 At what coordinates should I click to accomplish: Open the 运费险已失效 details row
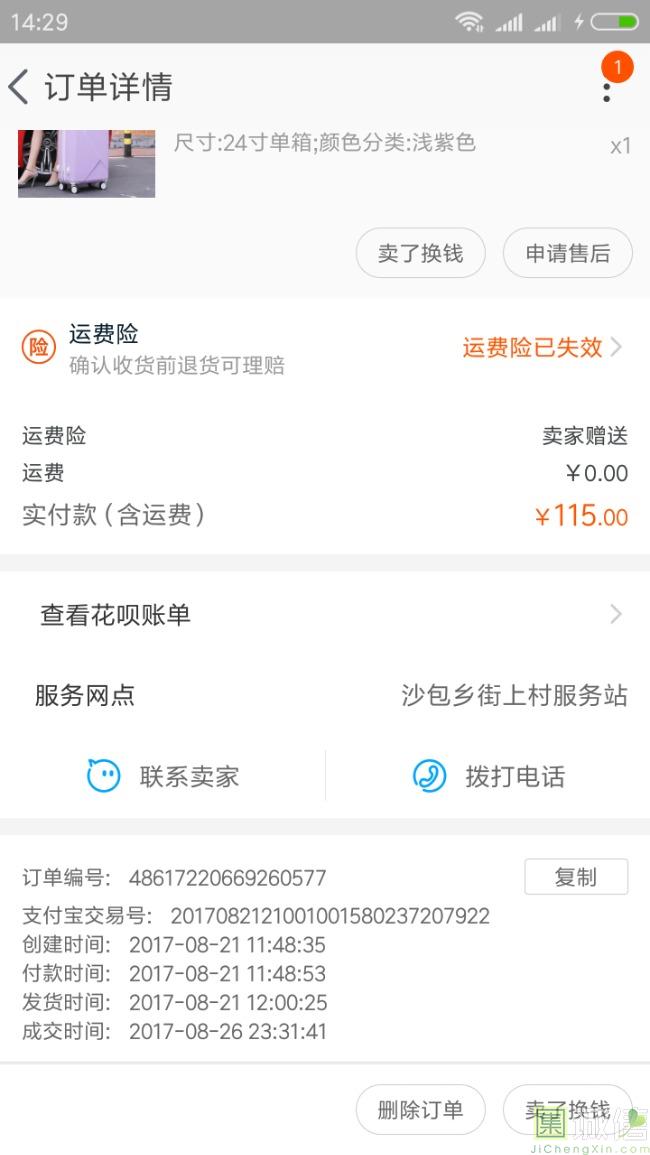point(541,347)
